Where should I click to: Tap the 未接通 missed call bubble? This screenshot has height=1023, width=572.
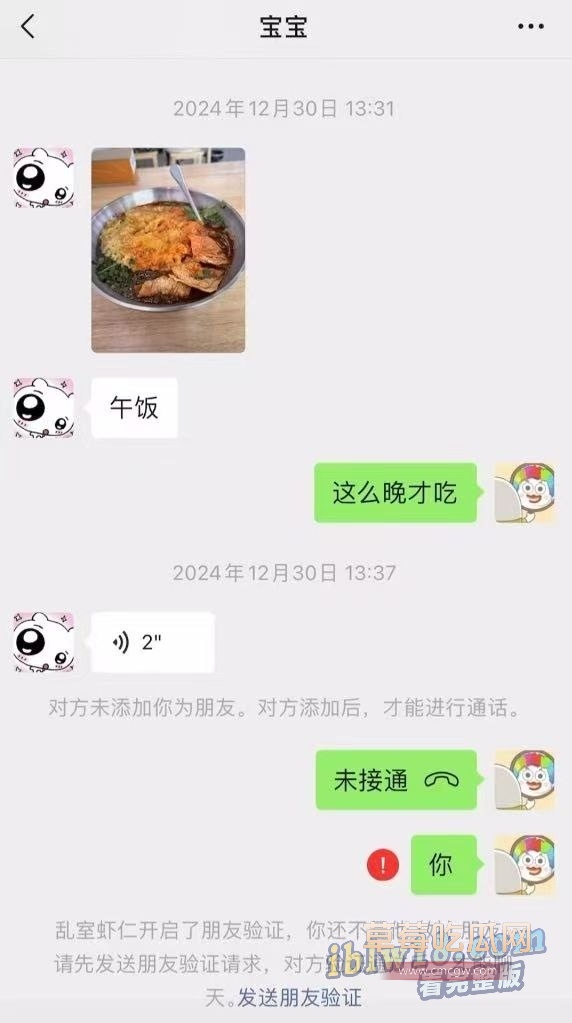397,780
